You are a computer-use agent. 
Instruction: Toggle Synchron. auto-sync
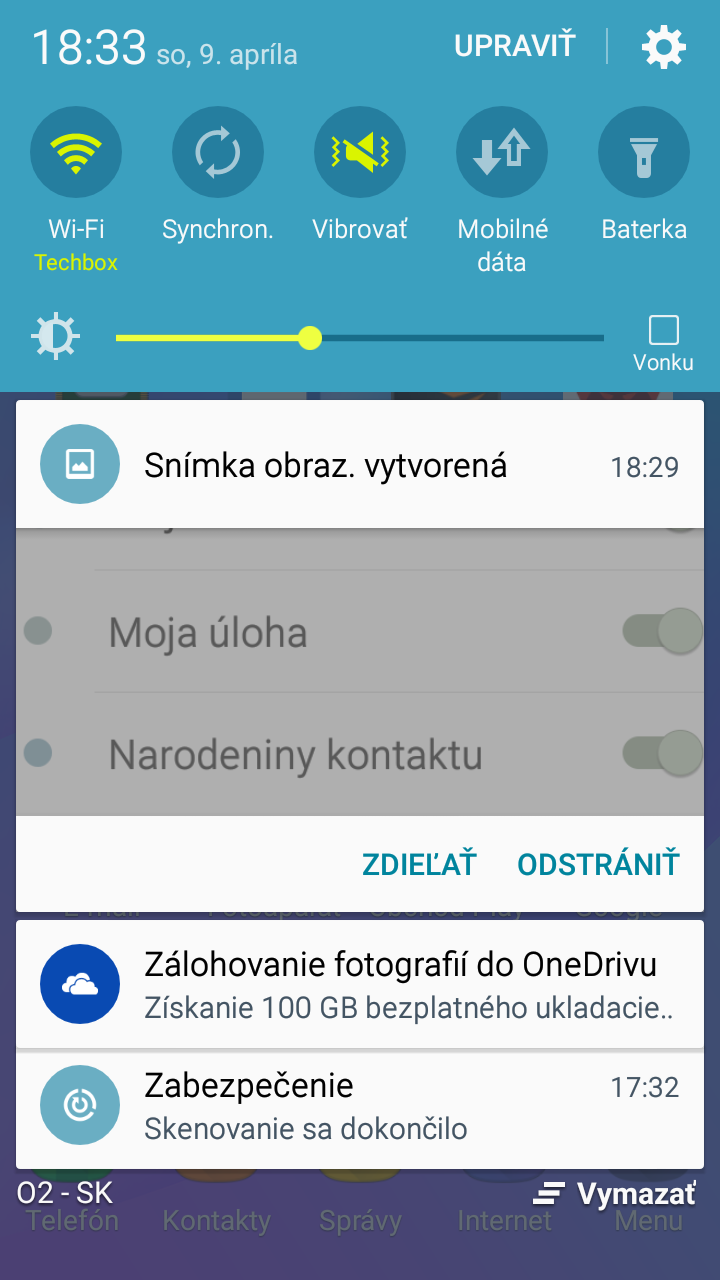pos(218,152)
